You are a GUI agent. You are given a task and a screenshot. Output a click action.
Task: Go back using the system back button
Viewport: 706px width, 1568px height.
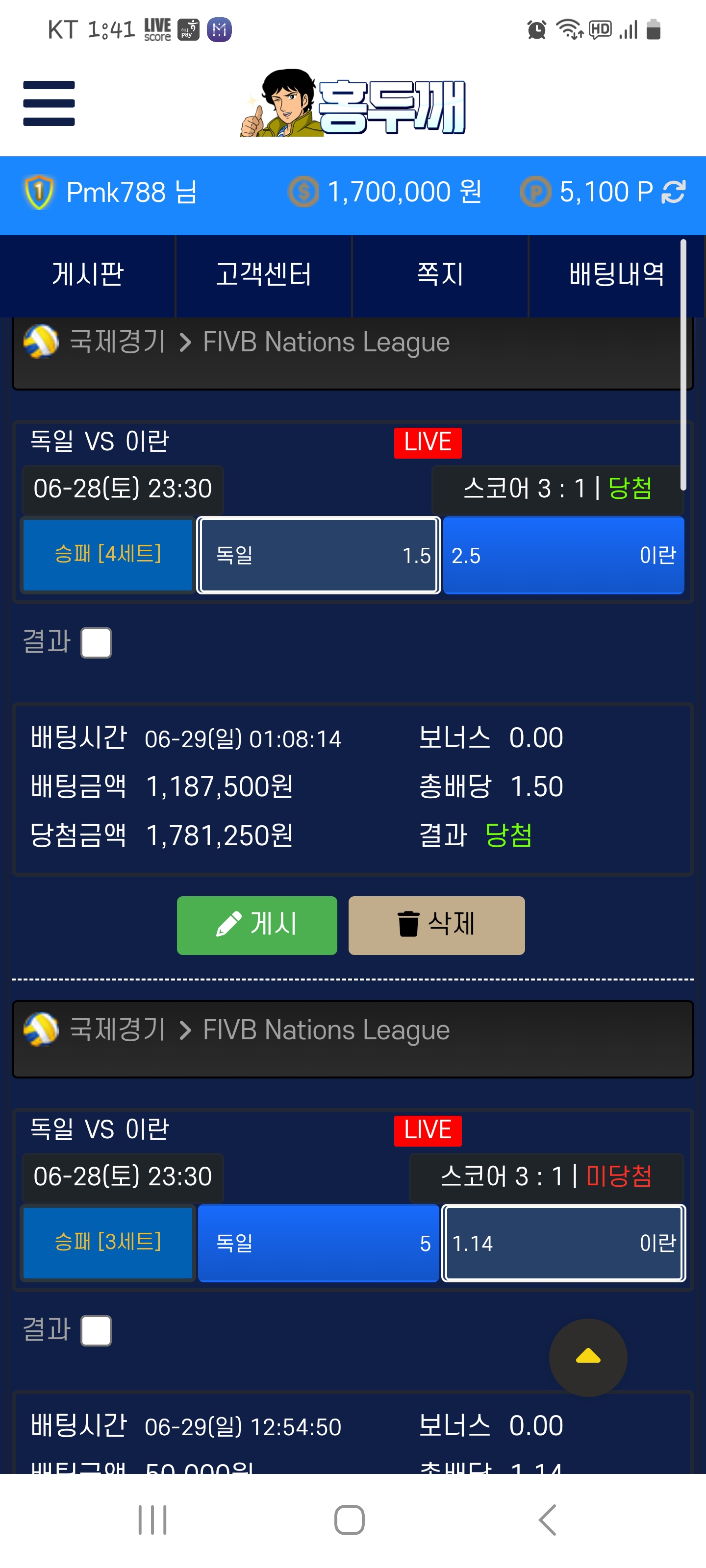click(547, 1519)
